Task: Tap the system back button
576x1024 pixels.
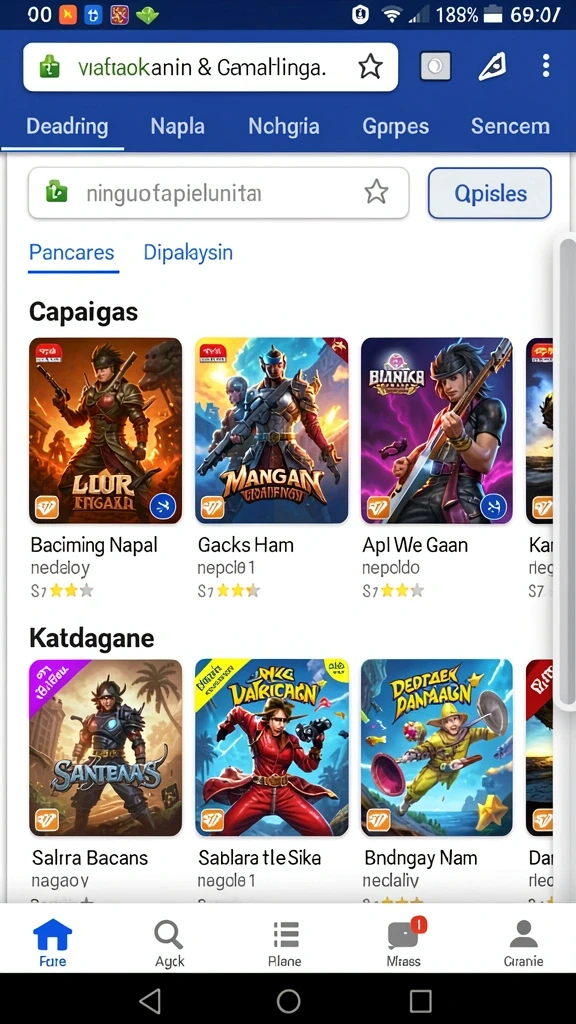Action: pyautogui.click(x=150, y=1000)
